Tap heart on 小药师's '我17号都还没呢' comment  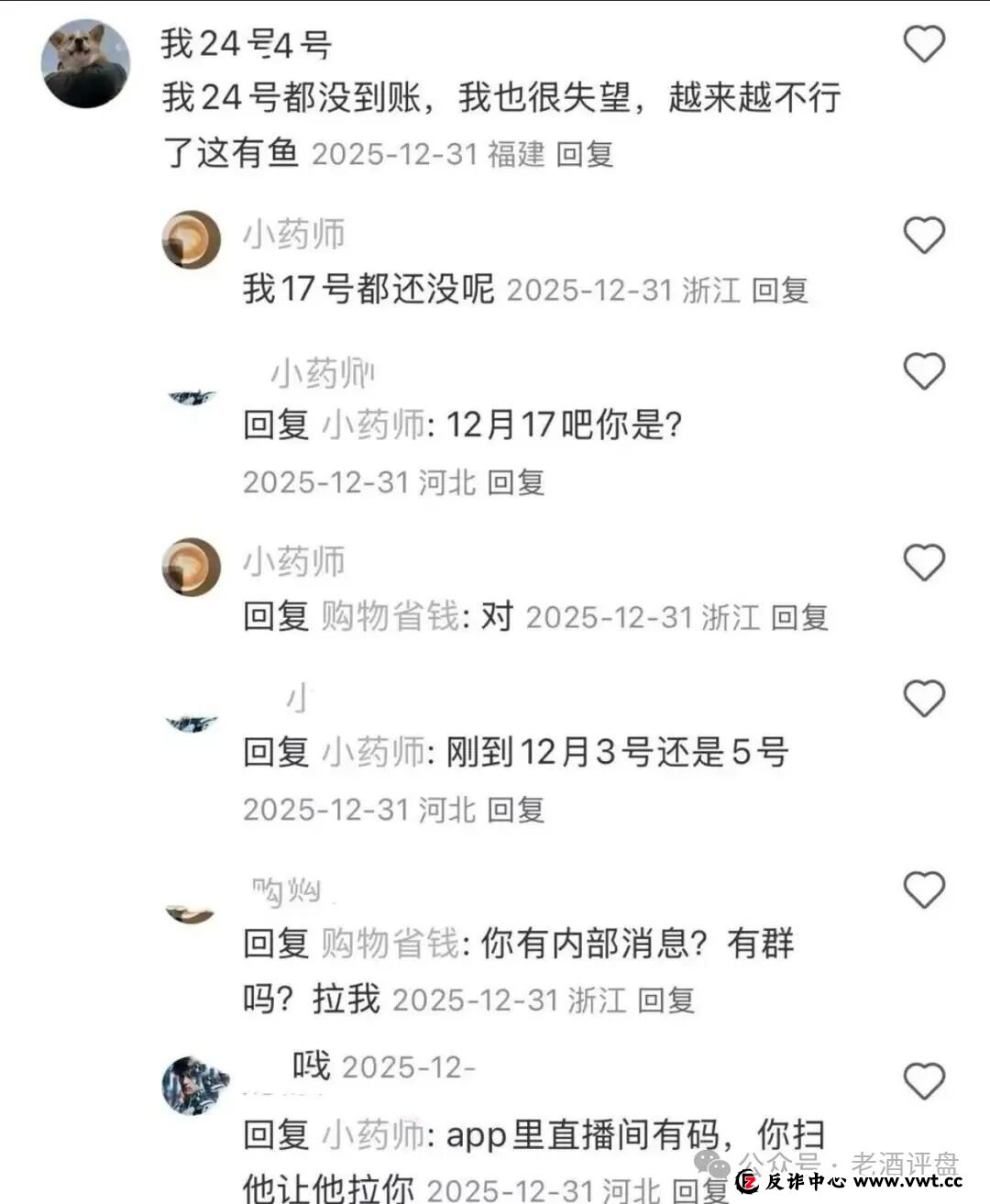(x=926, y=237)
